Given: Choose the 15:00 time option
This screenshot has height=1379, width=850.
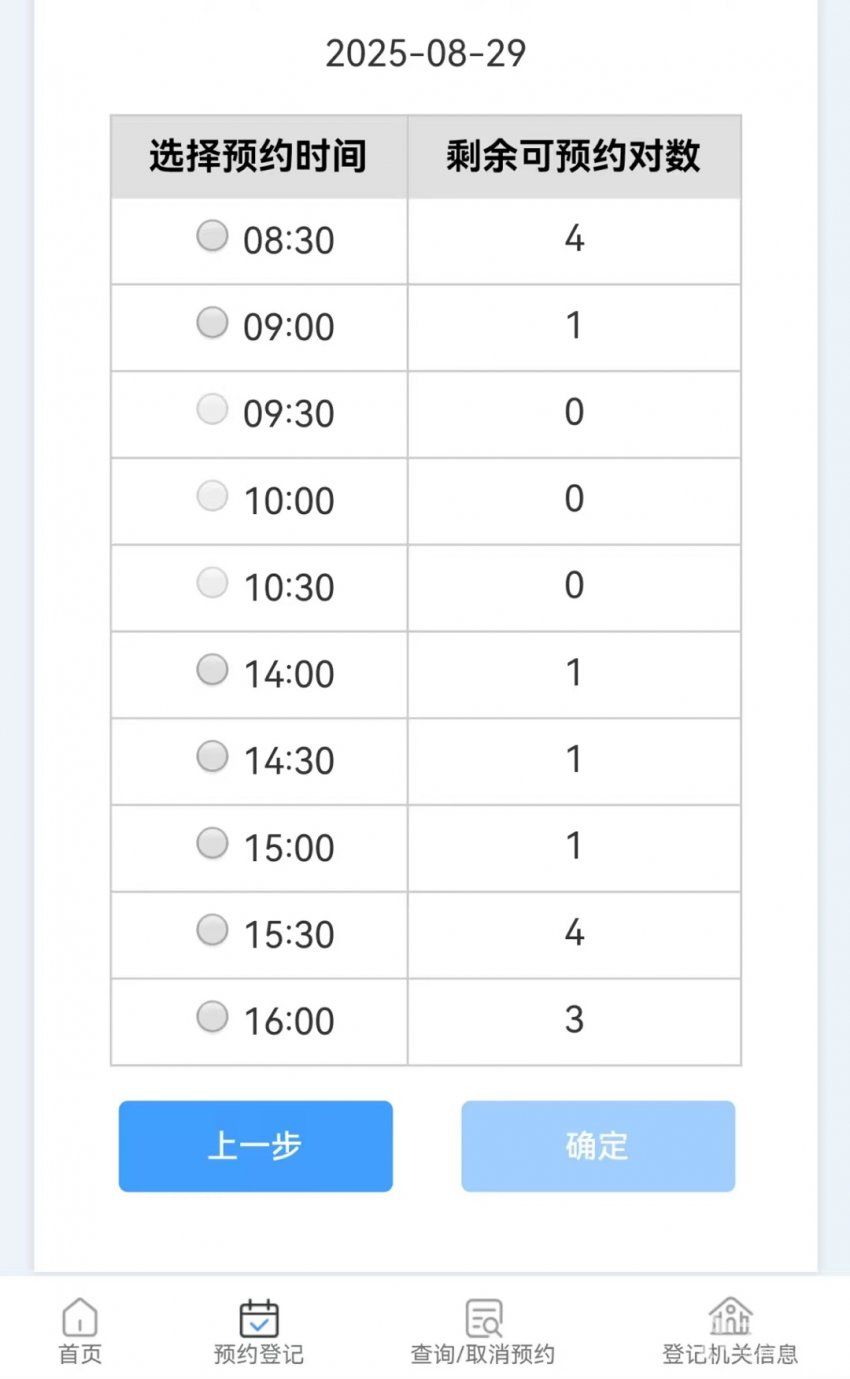Looking at the screenshot, I should point(212,843).
